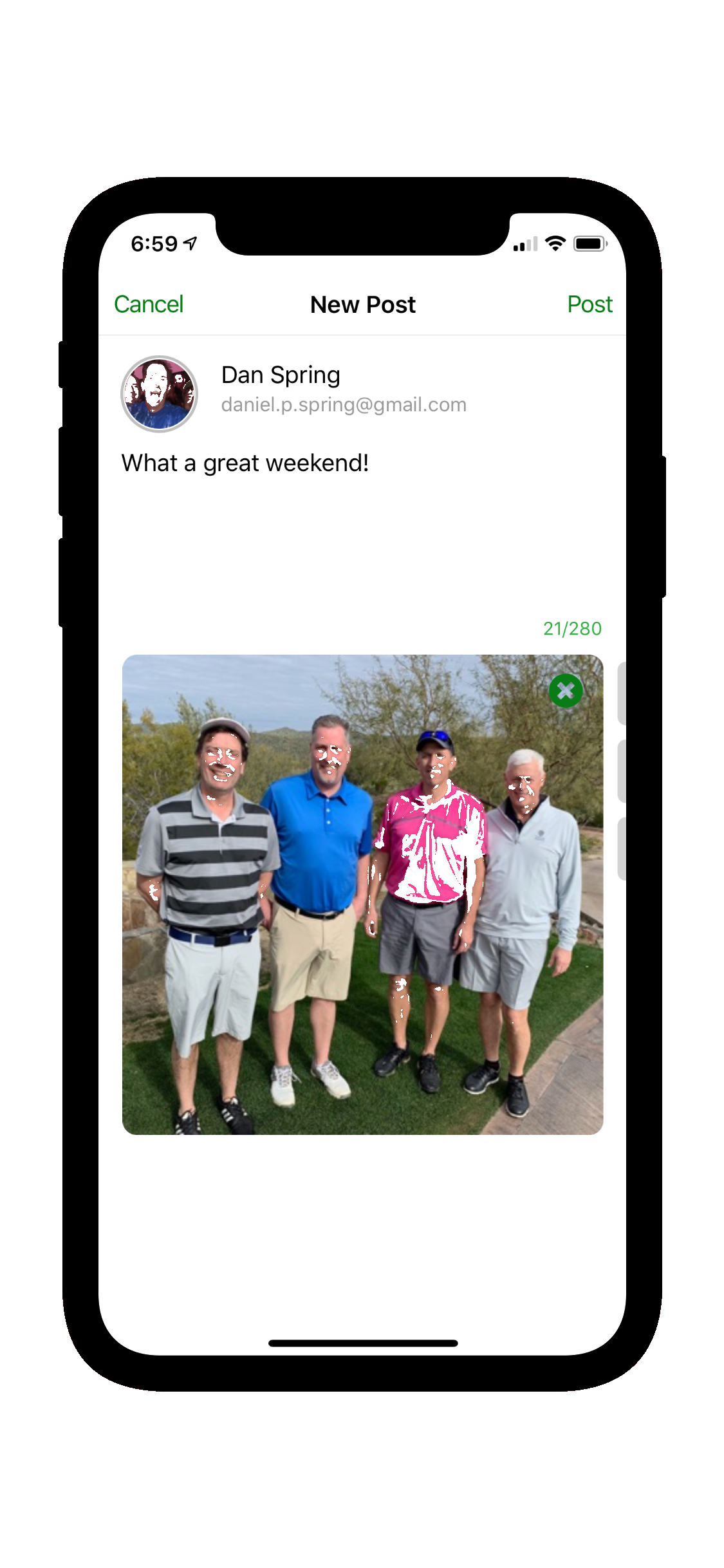This screenshot has height=1568, width=724.
Task: Publish the post with the Post button
Action: click(589, 304)
